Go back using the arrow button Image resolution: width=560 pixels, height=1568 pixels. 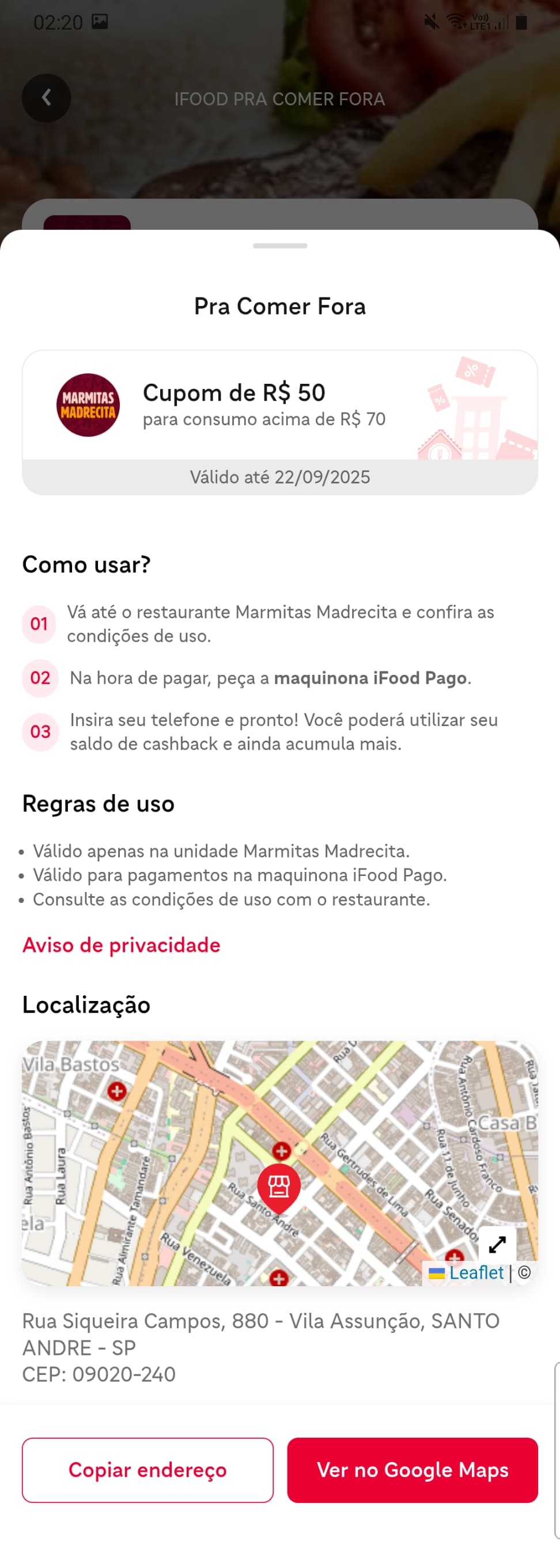[x=46, y=98]
